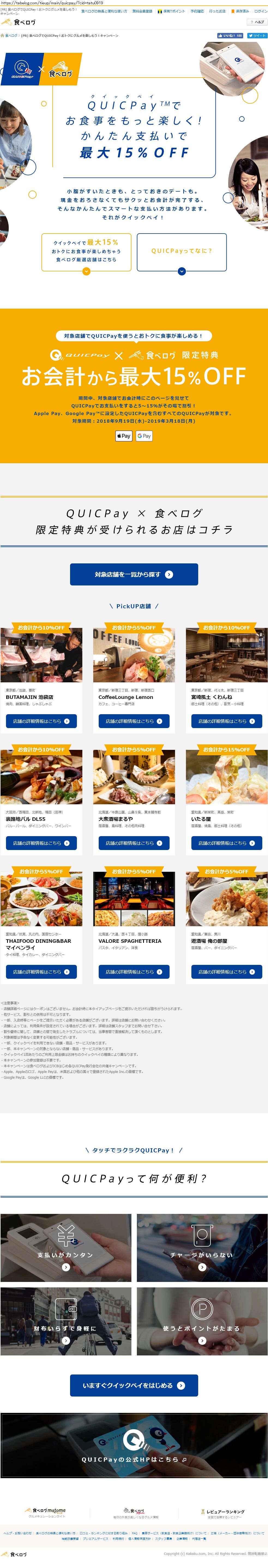Jump to the 最大15% selected shops section
Viewport: 268px width, 1568px height.
pos(86,251)
